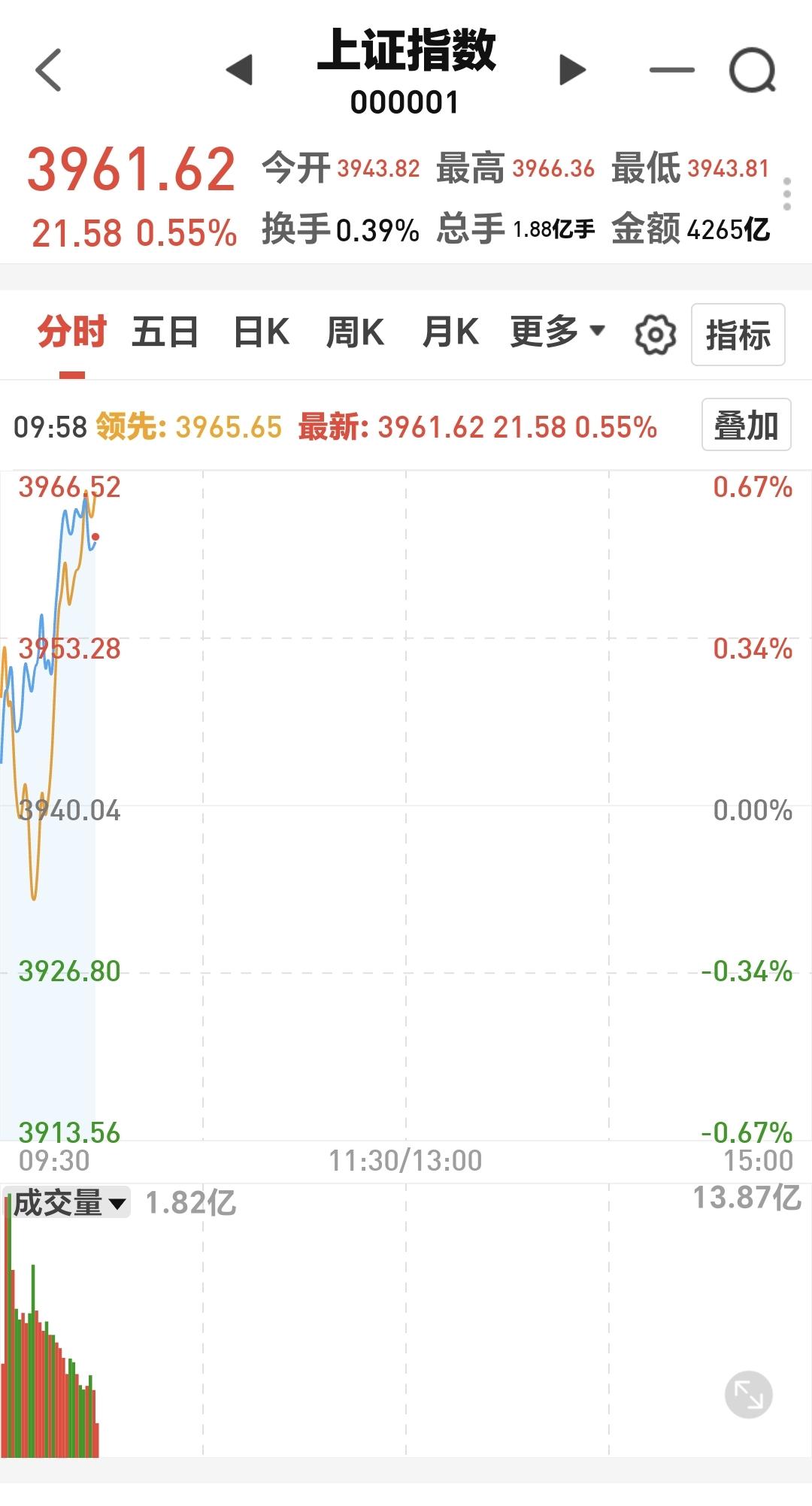Select the 分时 chart tab

click(x=72, y=332)
